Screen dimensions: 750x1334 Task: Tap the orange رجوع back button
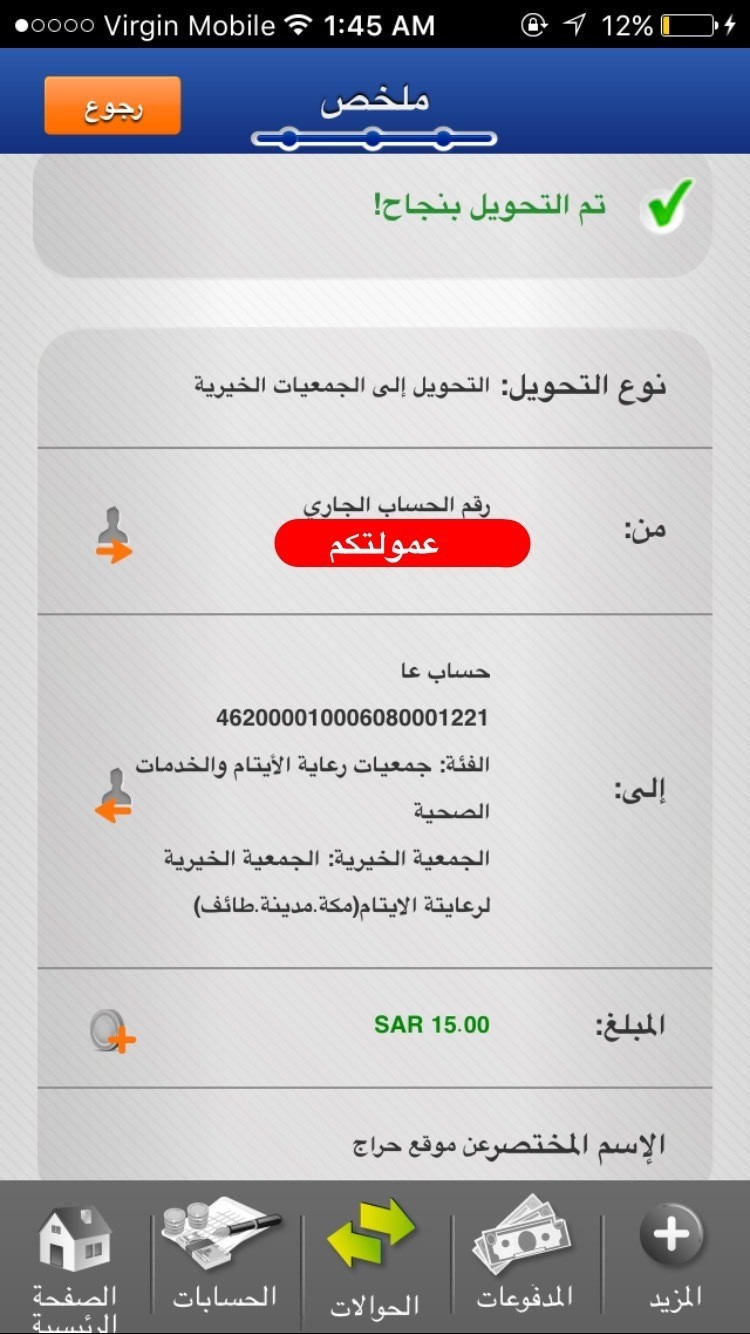[112, 106]
